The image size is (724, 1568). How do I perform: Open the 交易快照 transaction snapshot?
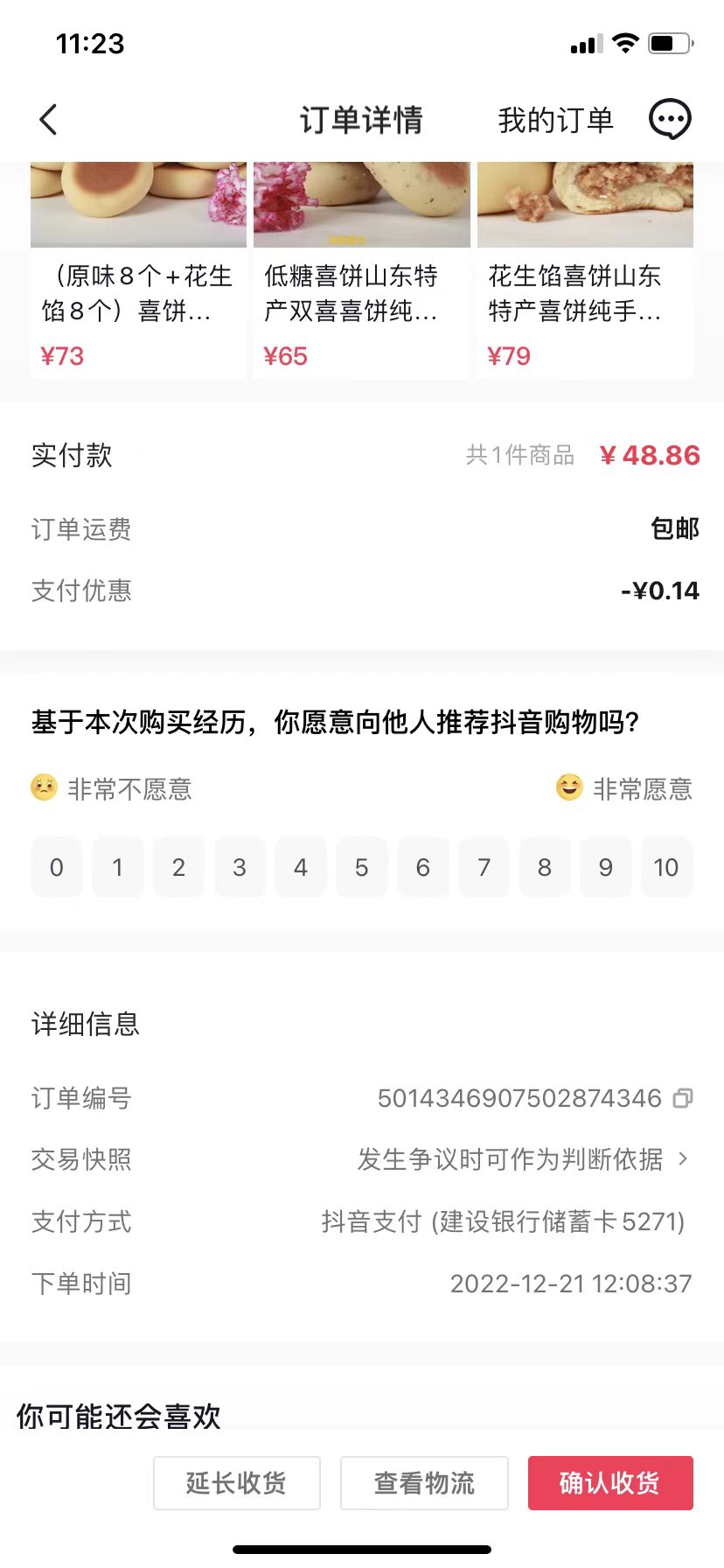(522, 1159)
